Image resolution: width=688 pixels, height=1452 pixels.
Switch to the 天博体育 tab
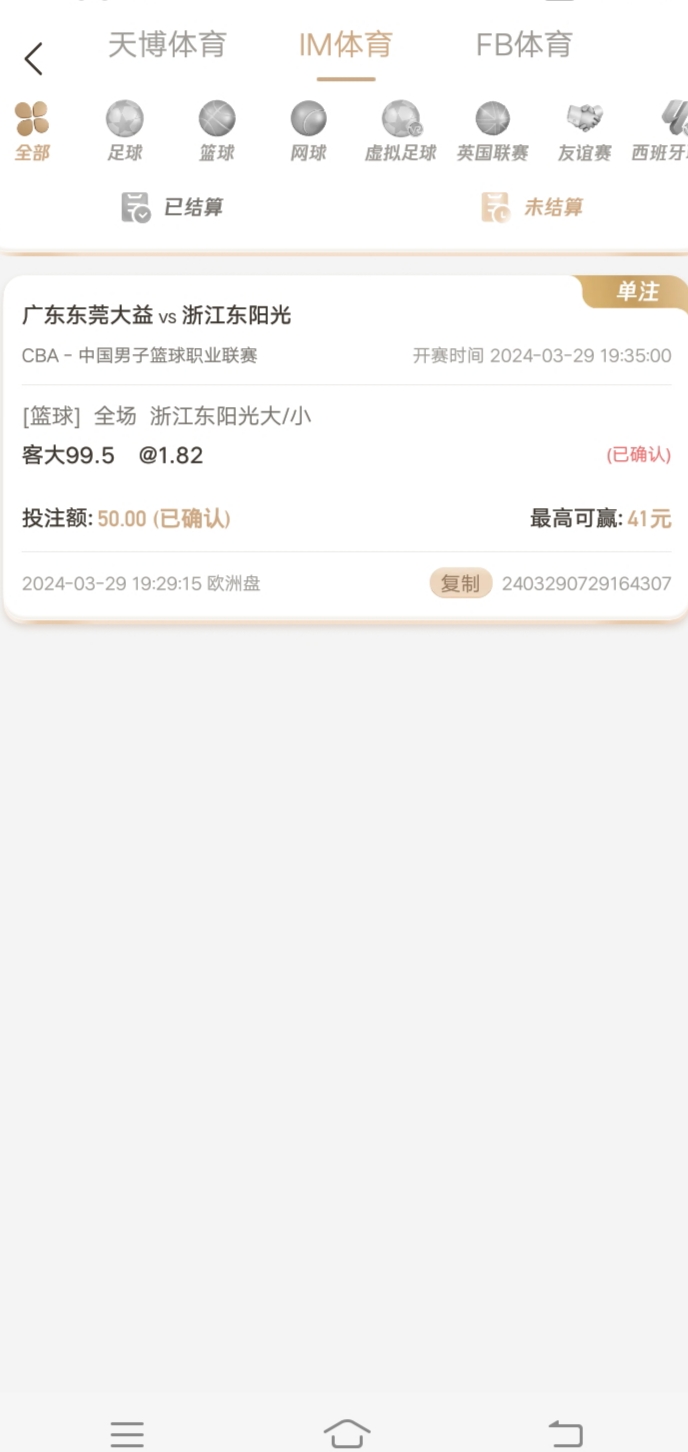(x=167, y=45)
